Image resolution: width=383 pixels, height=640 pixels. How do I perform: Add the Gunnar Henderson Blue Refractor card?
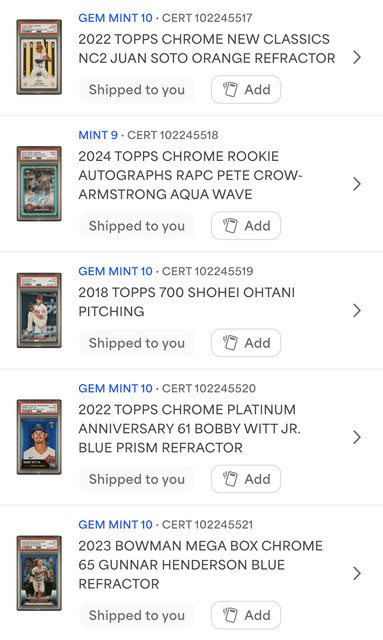coord(246,615)
